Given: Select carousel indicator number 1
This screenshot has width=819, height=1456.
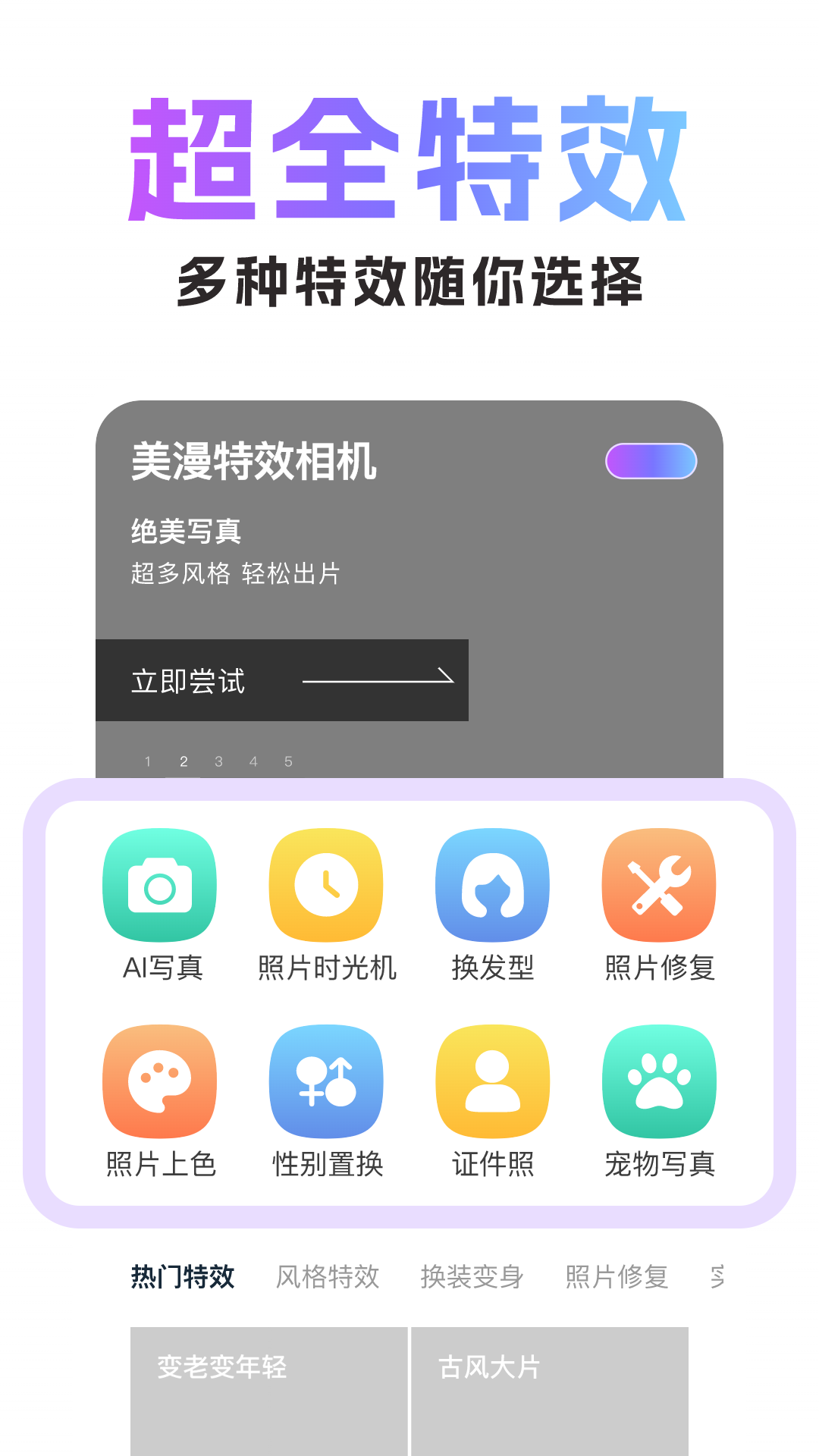Looking at the screenshot, I should 146,762.
